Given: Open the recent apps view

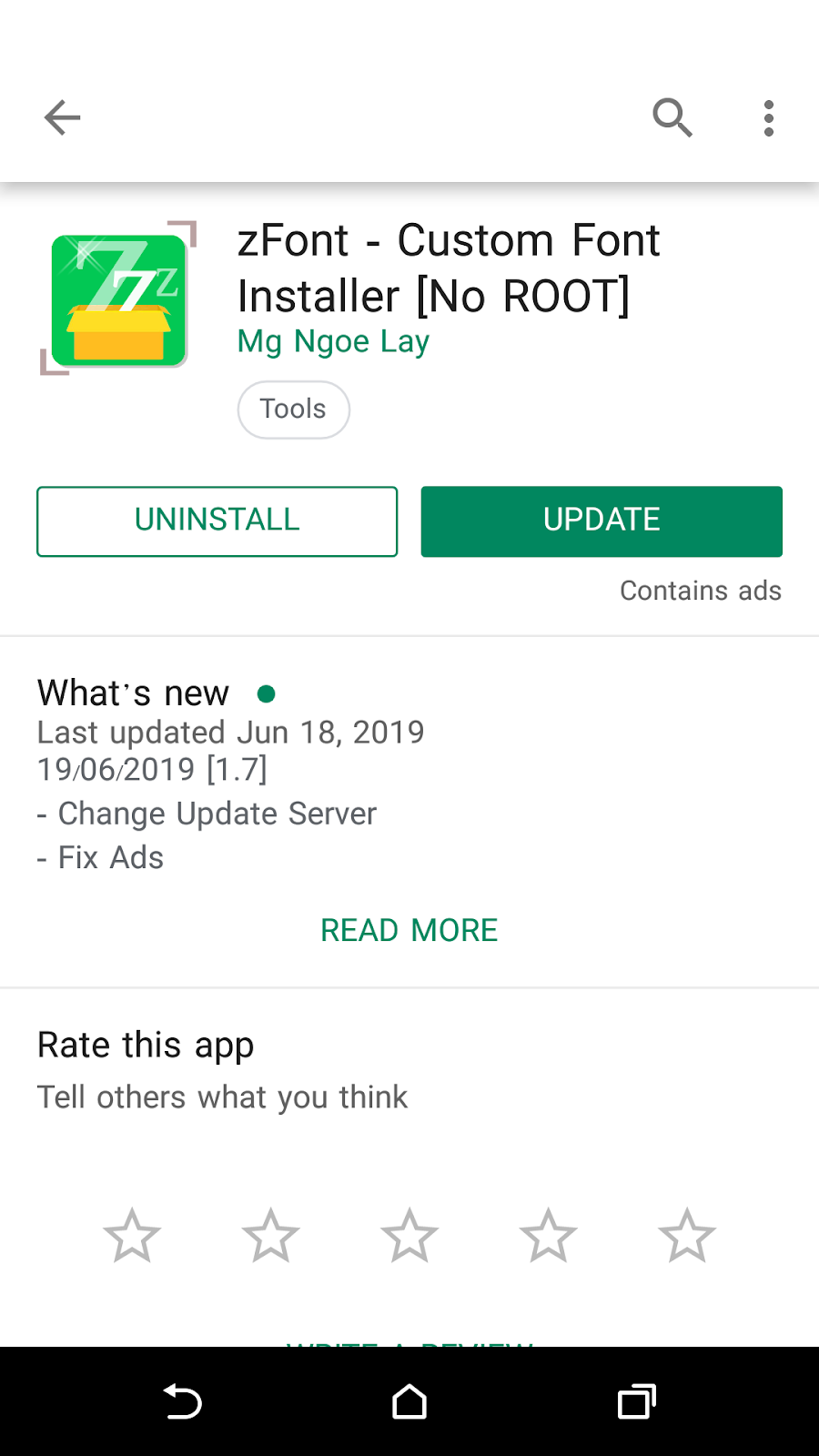Looking at the screenshot, I should click(x=636, y=1401).
